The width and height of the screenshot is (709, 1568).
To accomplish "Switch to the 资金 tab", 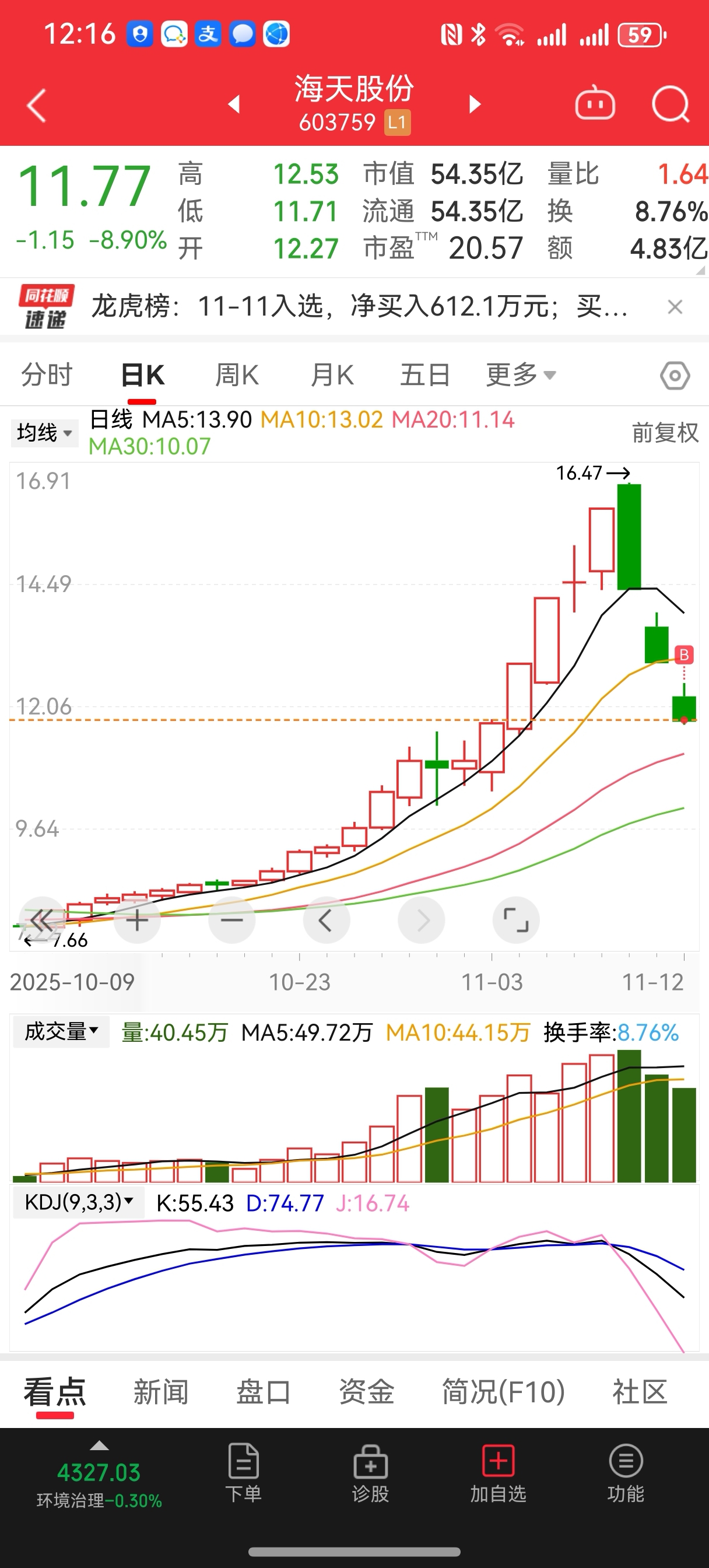I will click(366, 1392).
